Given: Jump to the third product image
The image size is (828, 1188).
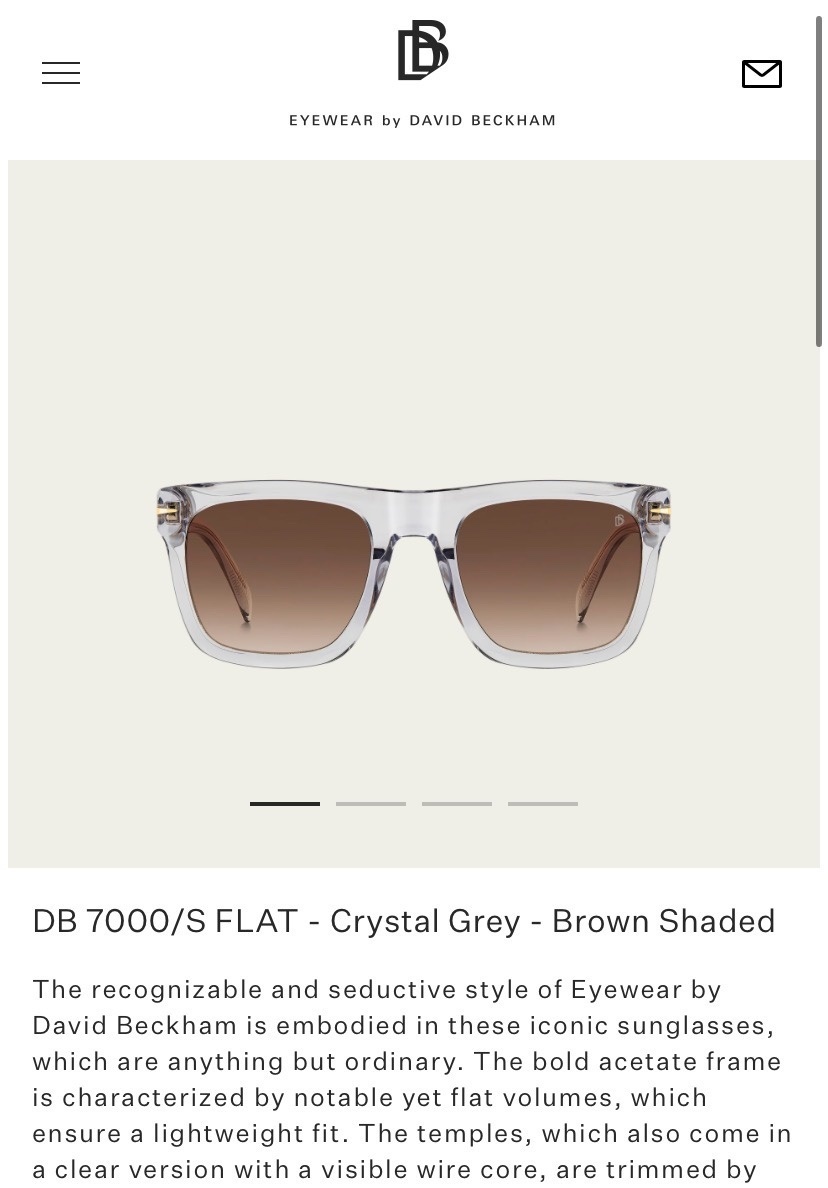Looking at the screenshot, I should [457, 803].
